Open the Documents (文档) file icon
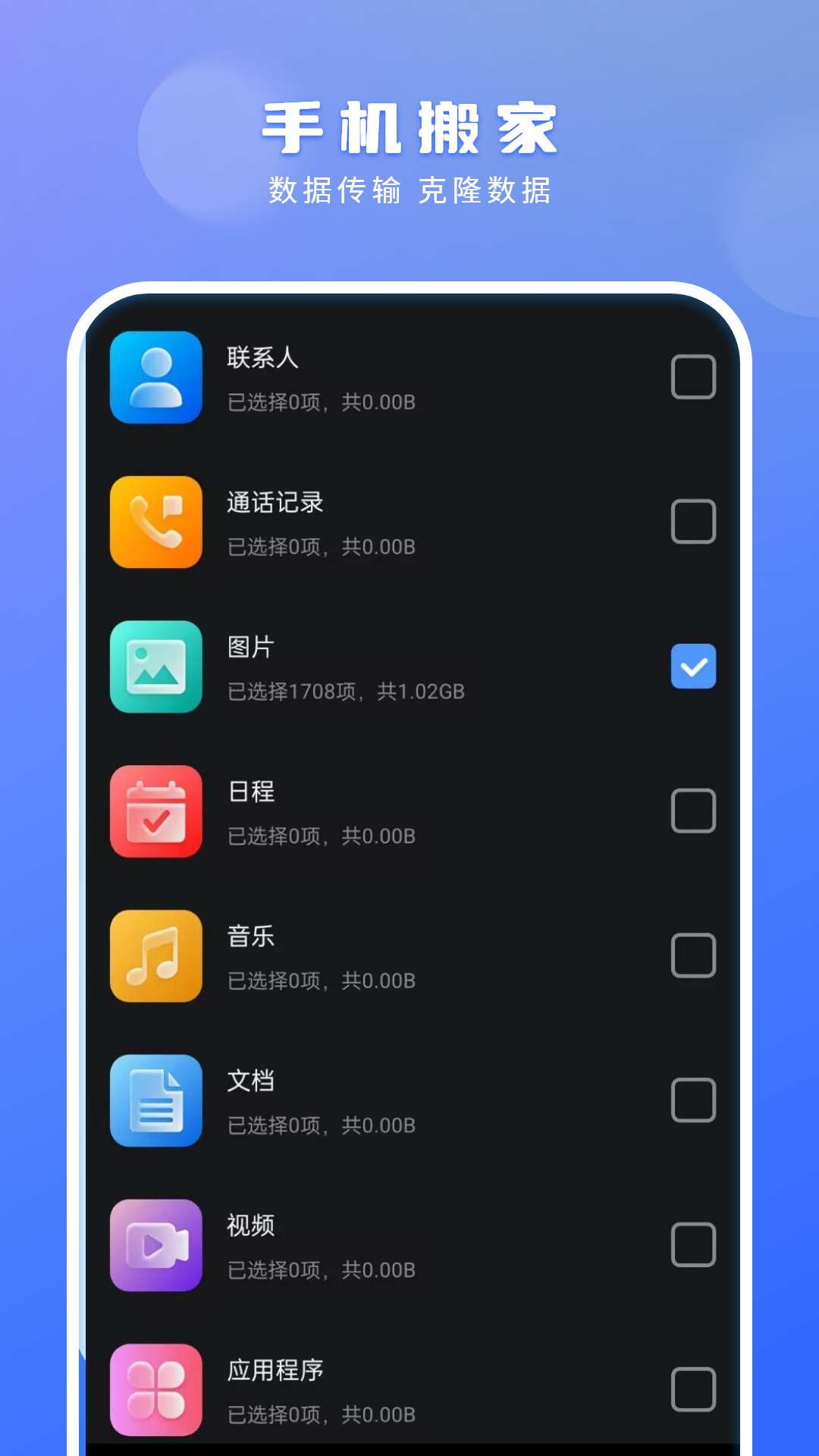The image size is (819, 1456). coord(155,1102)
